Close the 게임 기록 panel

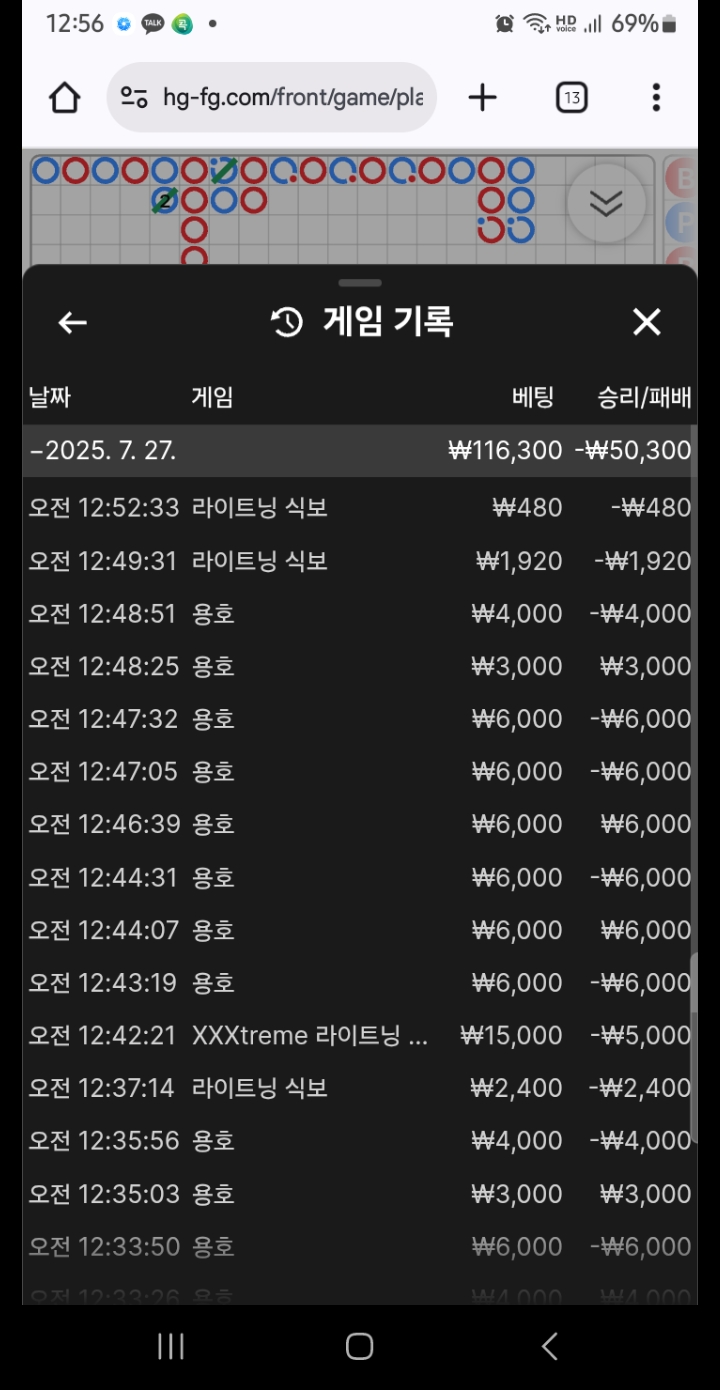coord(647,322)
